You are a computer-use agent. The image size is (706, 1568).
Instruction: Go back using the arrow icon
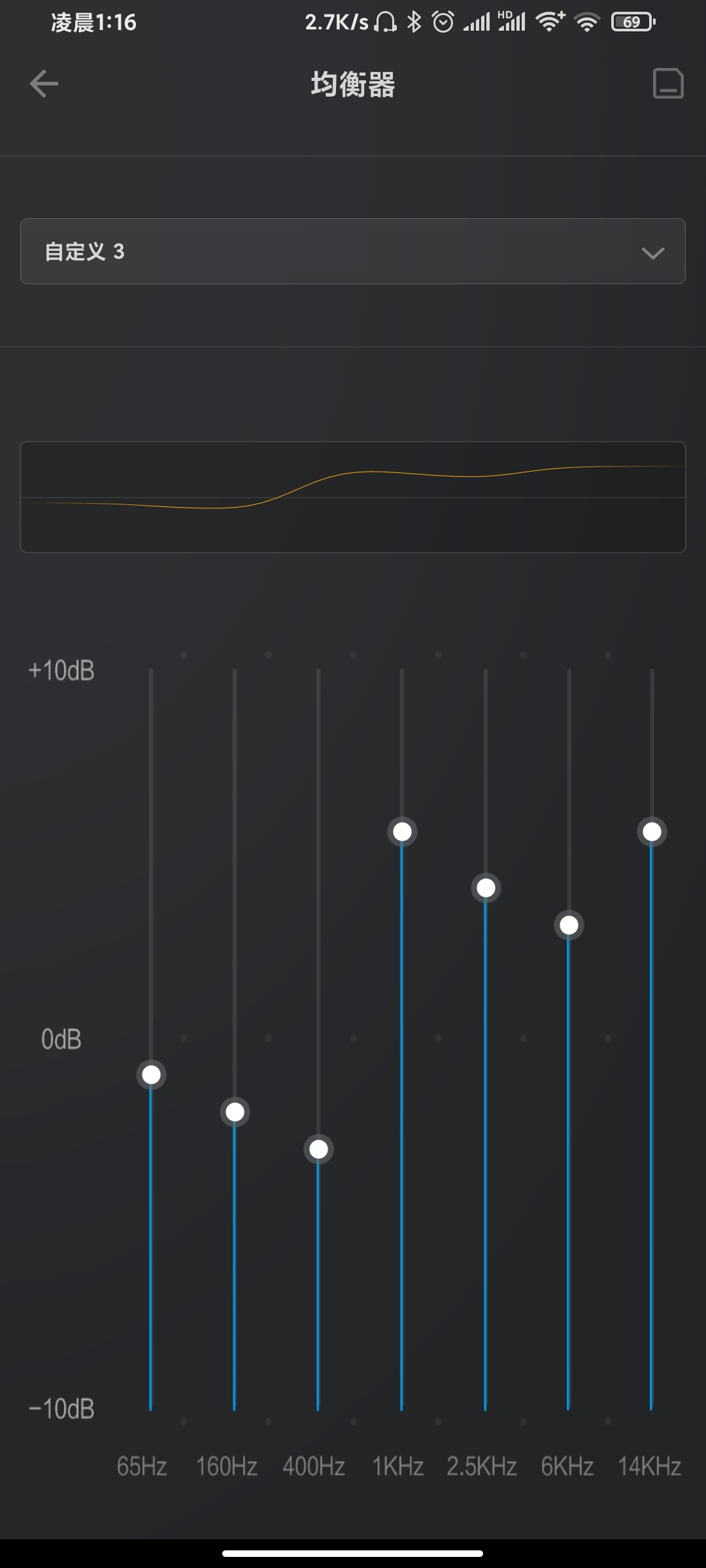pos(44,84)
